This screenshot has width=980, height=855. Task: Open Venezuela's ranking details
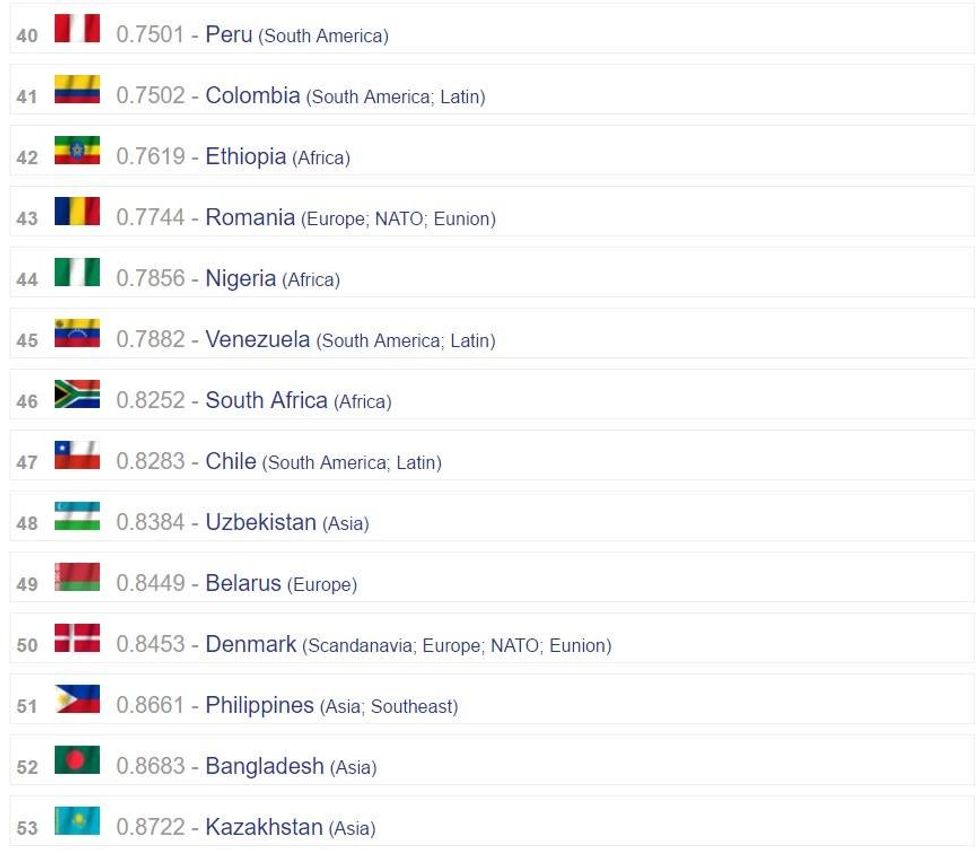(257, 340)
